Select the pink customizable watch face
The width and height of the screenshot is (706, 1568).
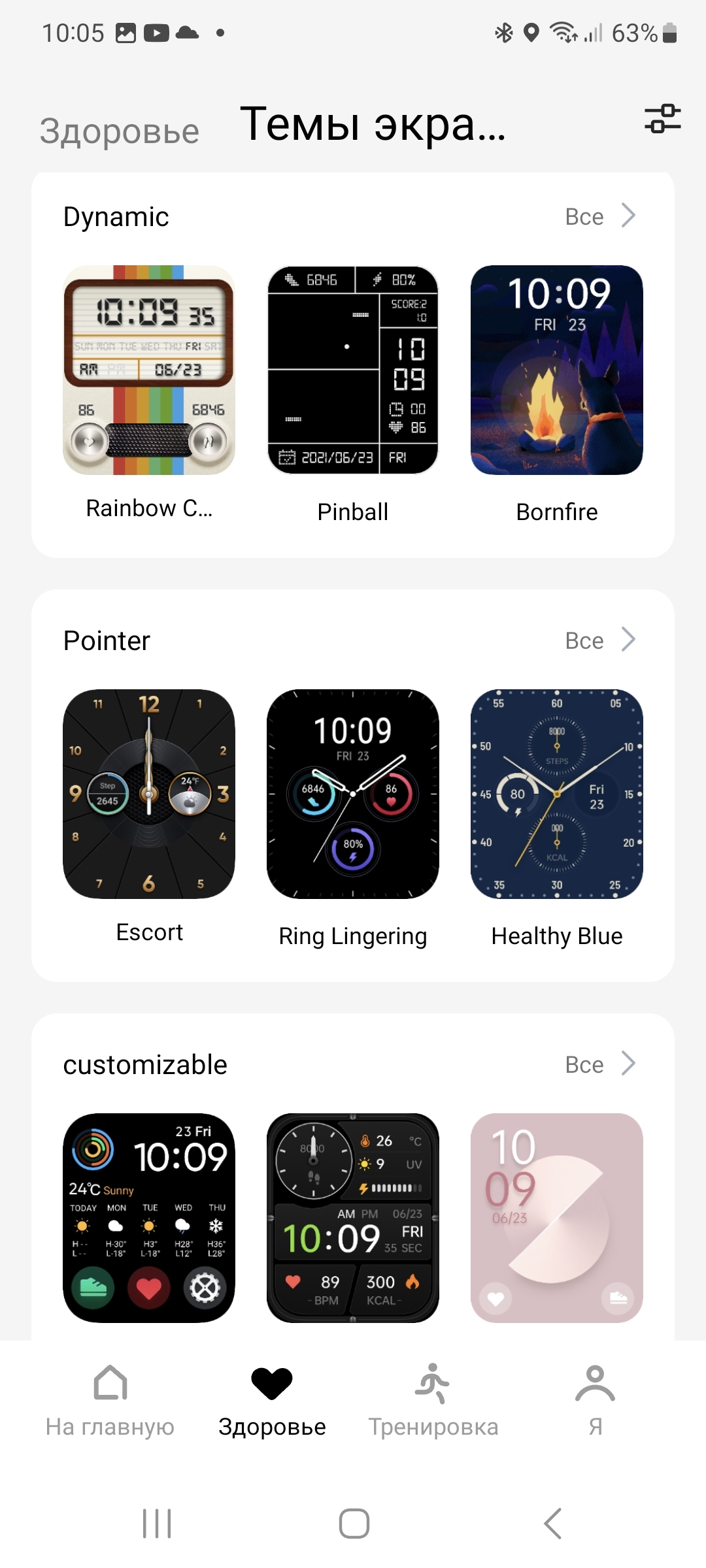click(x=557, y=1218)
